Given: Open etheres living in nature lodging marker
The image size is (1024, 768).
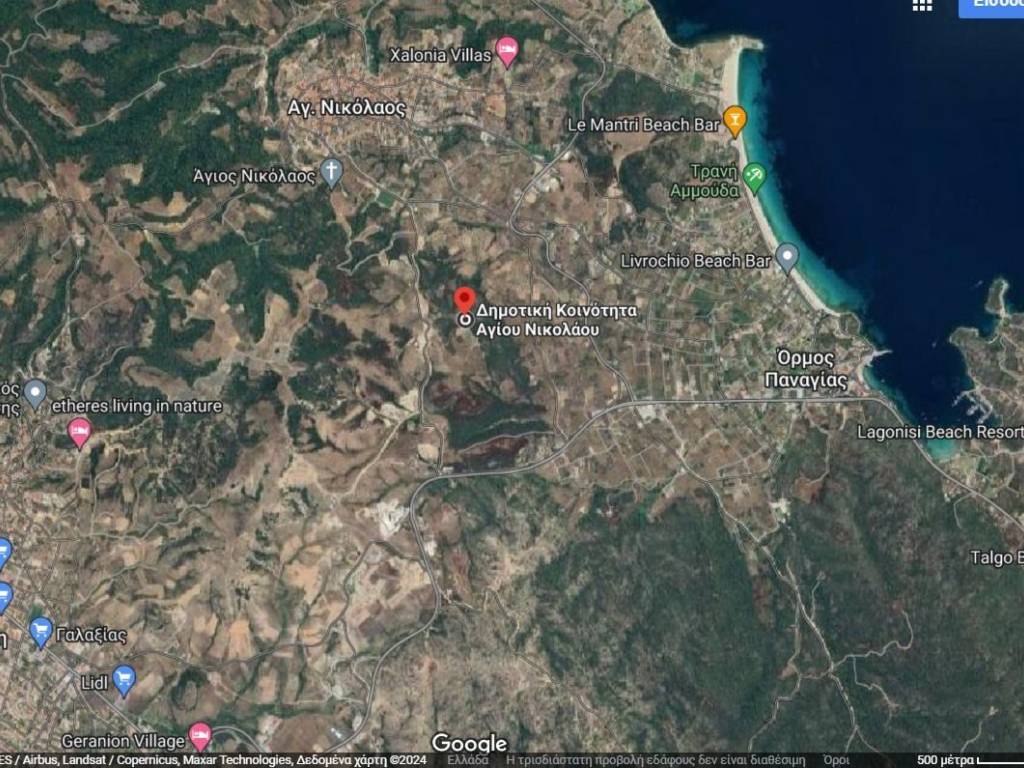Looking at the screenshot, I should tap(80, 432).
